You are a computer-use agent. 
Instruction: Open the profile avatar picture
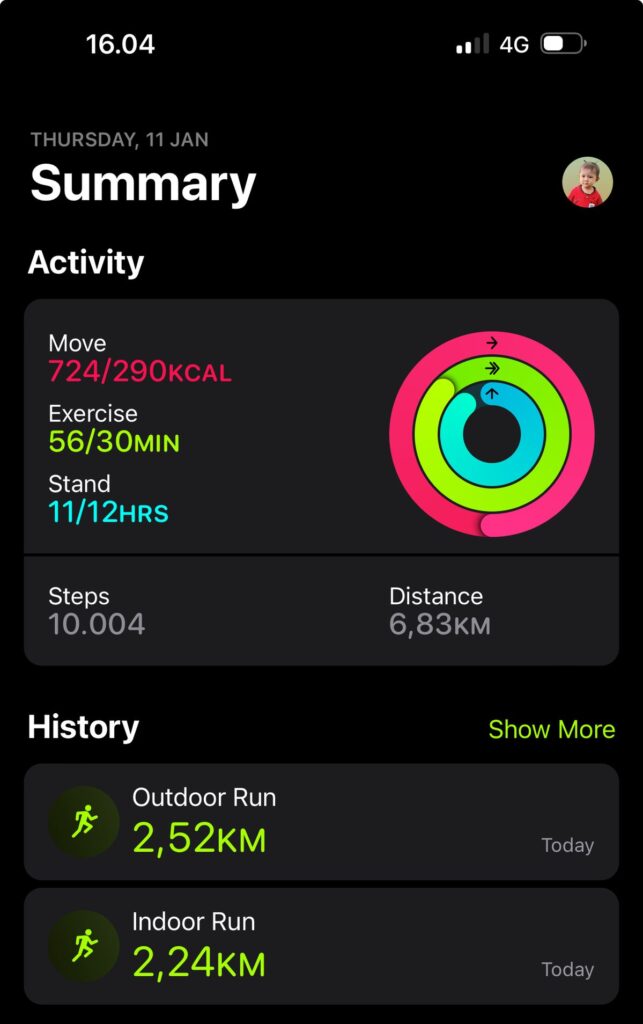point(587,182)
